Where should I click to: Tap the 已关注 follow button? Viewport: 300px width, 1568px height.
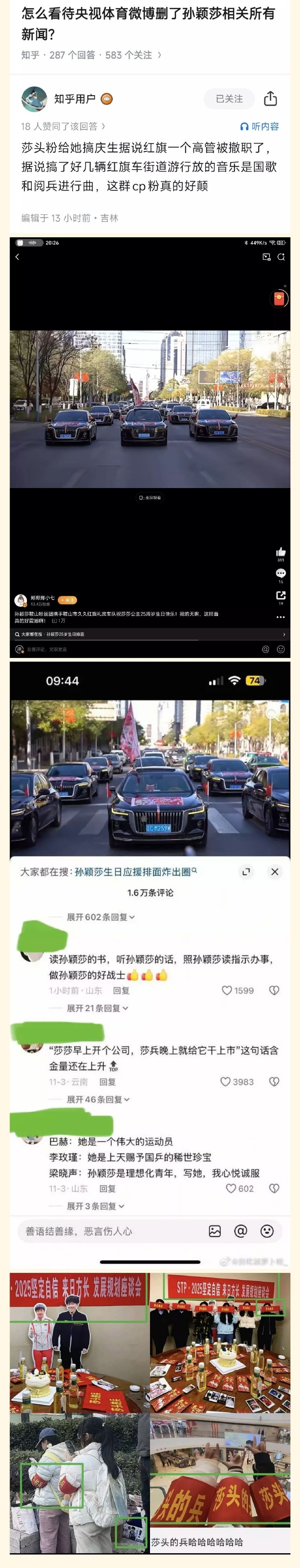coord(229,99)
